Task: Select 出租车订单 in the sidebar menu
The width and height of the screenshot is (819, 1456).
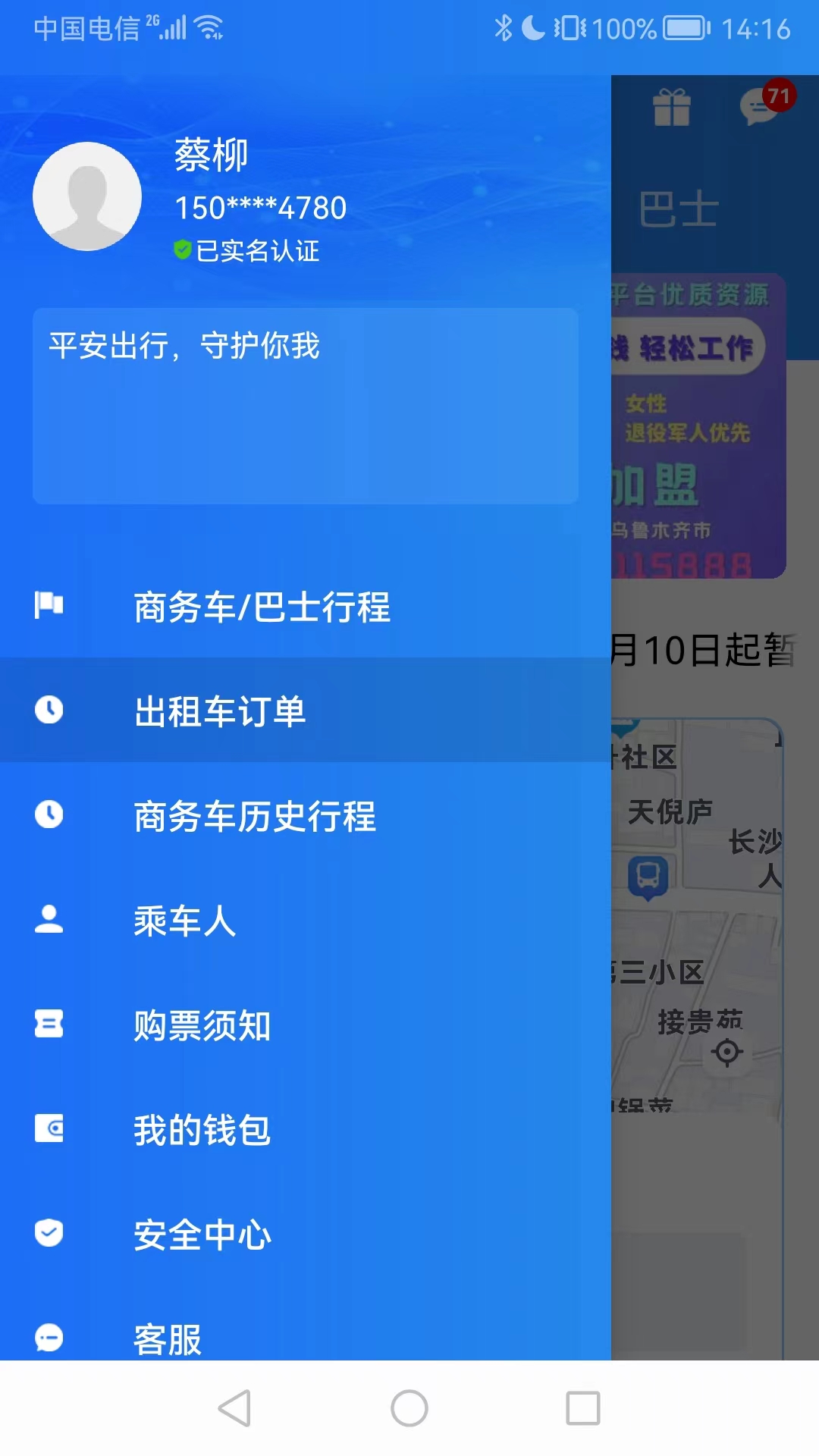Action: click(x=220, y=711)
